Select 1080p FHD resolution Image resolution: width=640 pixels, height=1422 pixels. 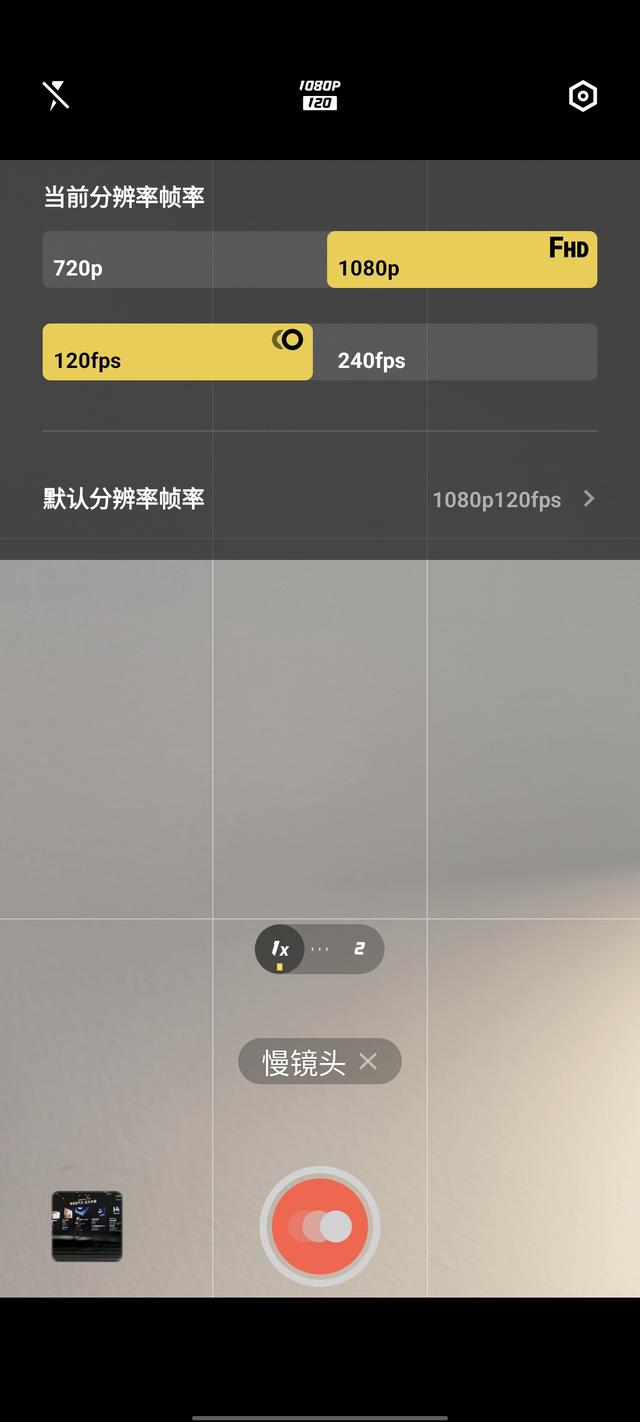pos(462,260)
